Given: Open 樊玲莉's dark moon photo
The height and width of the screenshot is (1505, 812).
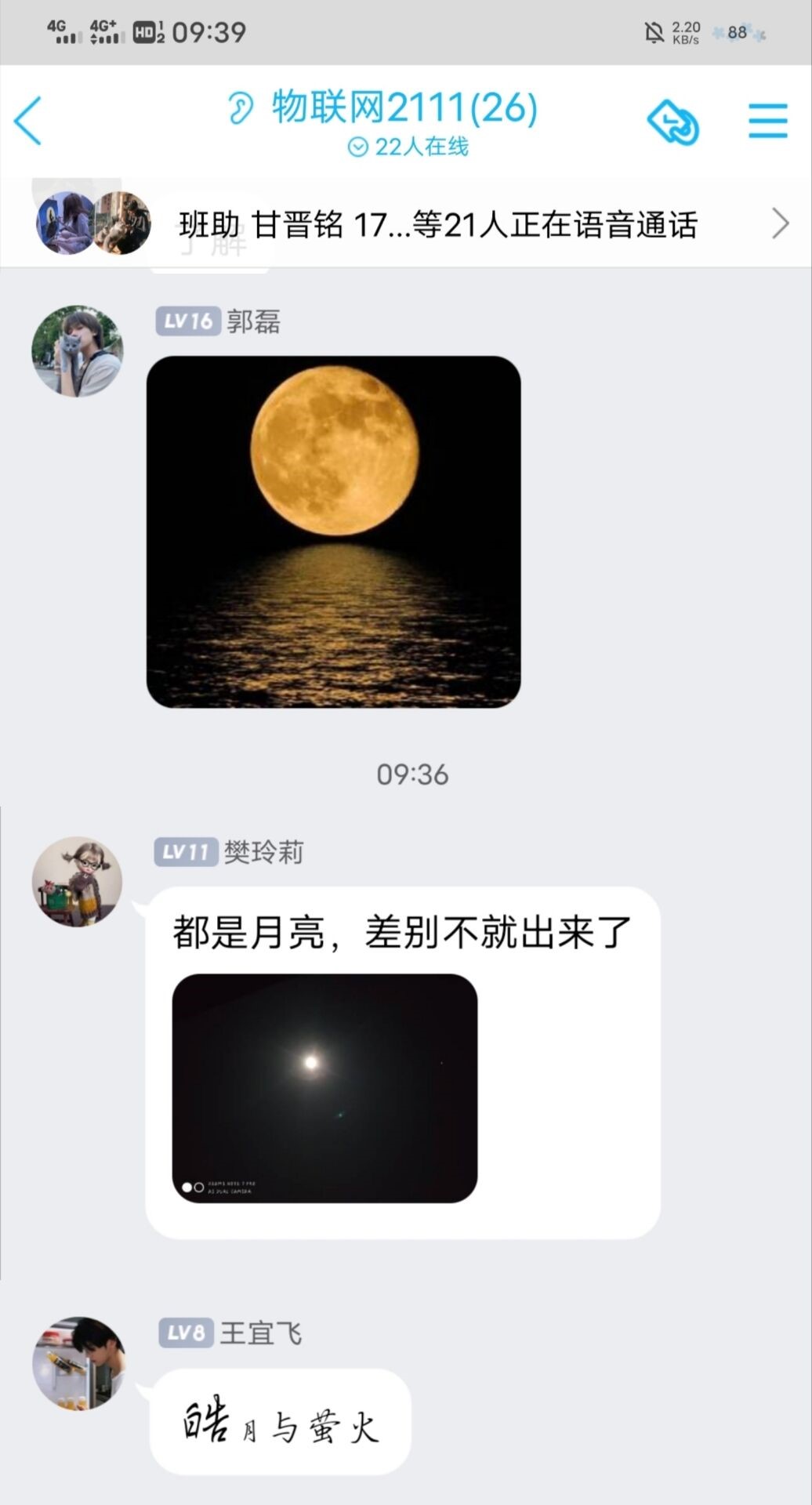Looking at the screenshot, I should click(324, 1088).
